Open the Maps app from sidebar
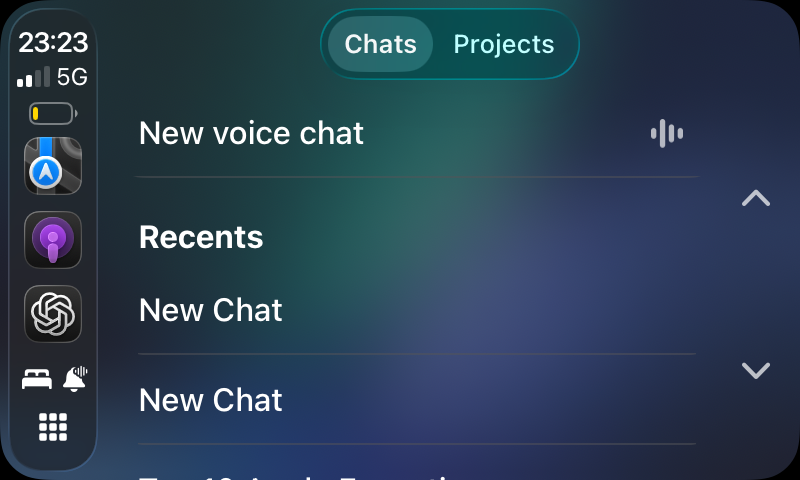 pos(53,166)
